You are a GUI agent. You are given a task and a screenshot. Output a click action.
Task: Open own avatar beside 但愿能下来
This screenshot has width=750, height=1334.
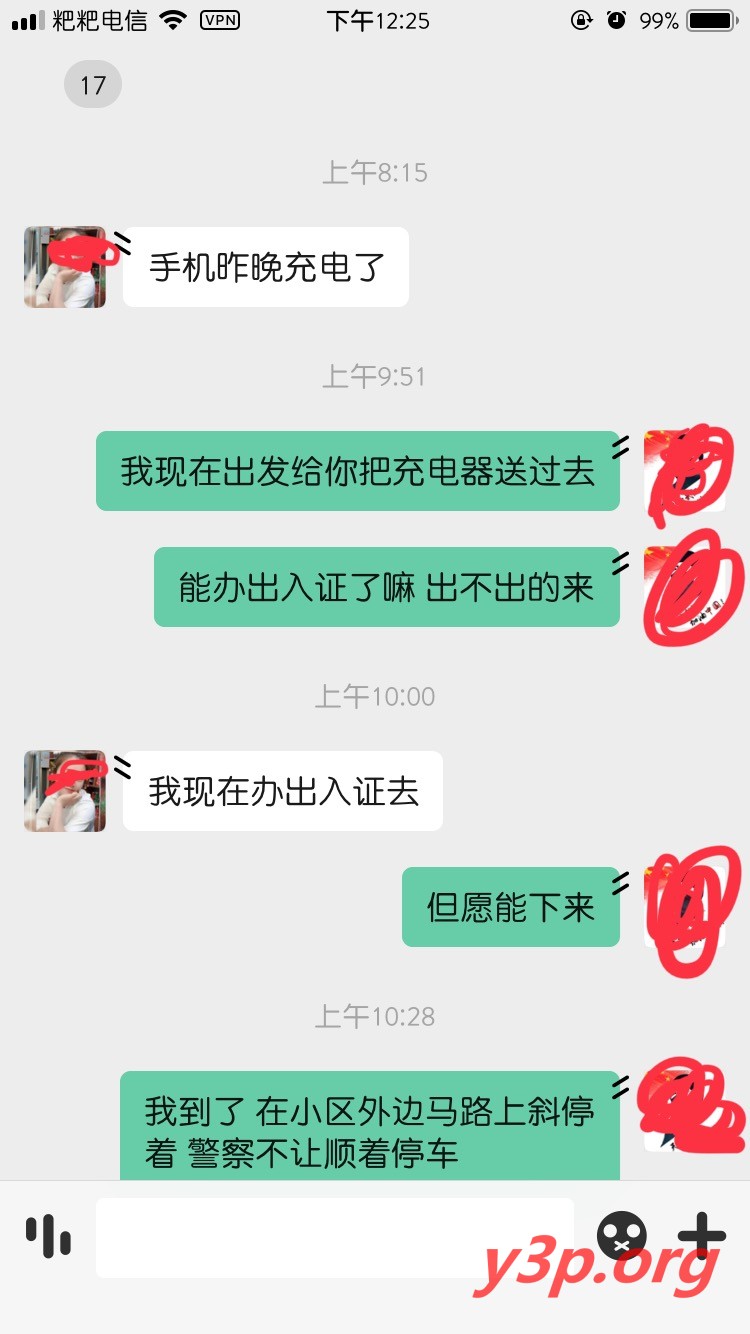tap(685, 907)
